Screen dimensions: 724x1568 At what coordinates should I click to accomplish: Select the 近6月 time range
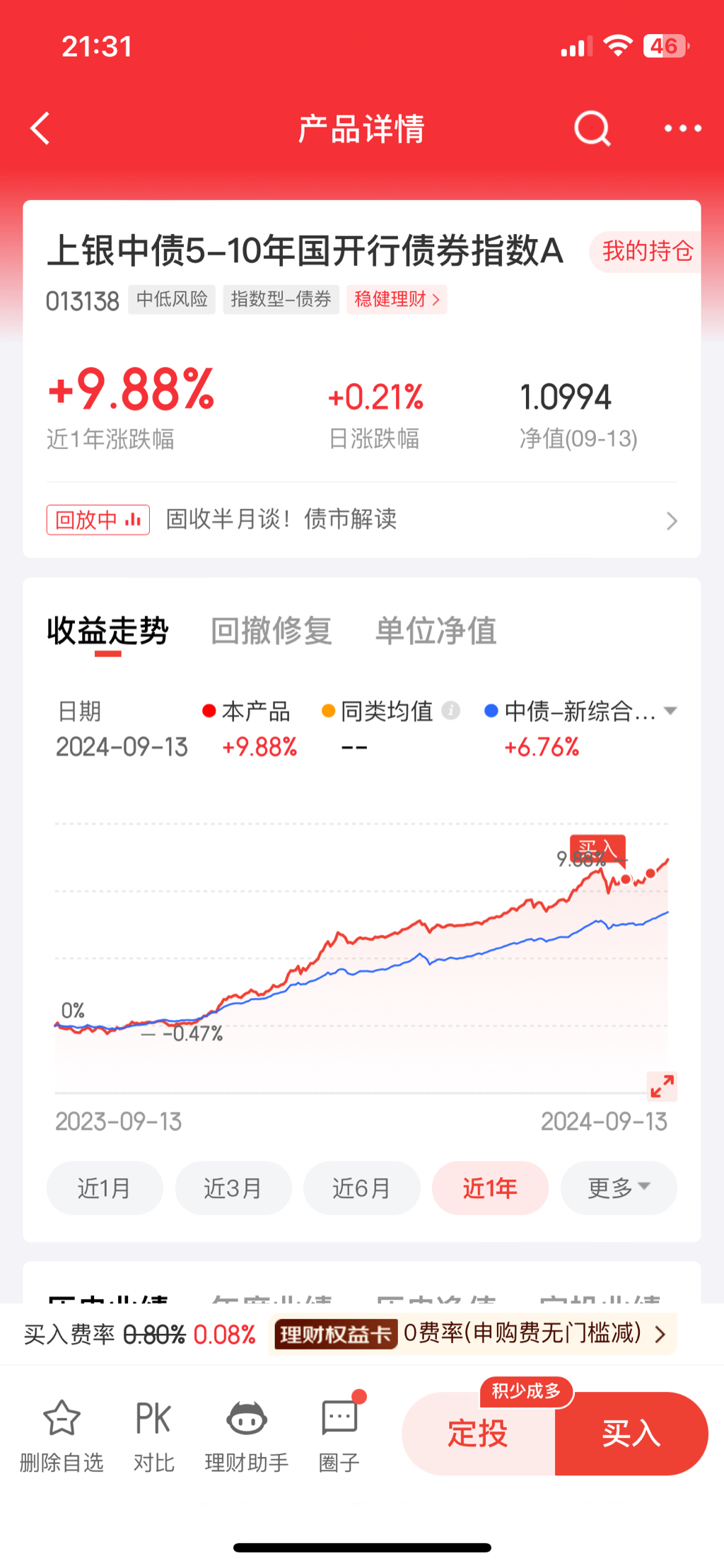click(361, 1188)
